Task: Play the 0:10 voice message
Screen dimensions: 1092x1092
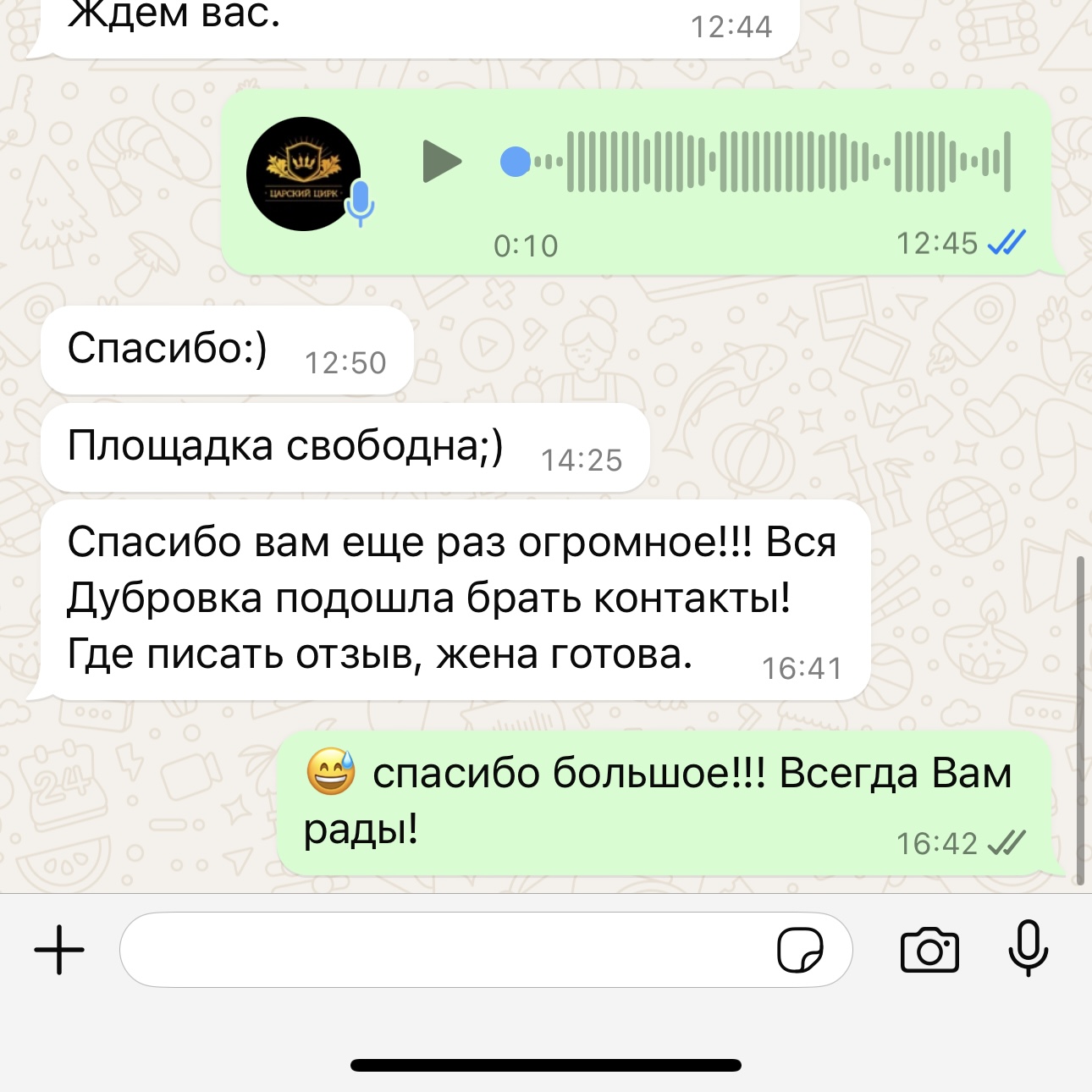Action: click(x=442, y=161)
